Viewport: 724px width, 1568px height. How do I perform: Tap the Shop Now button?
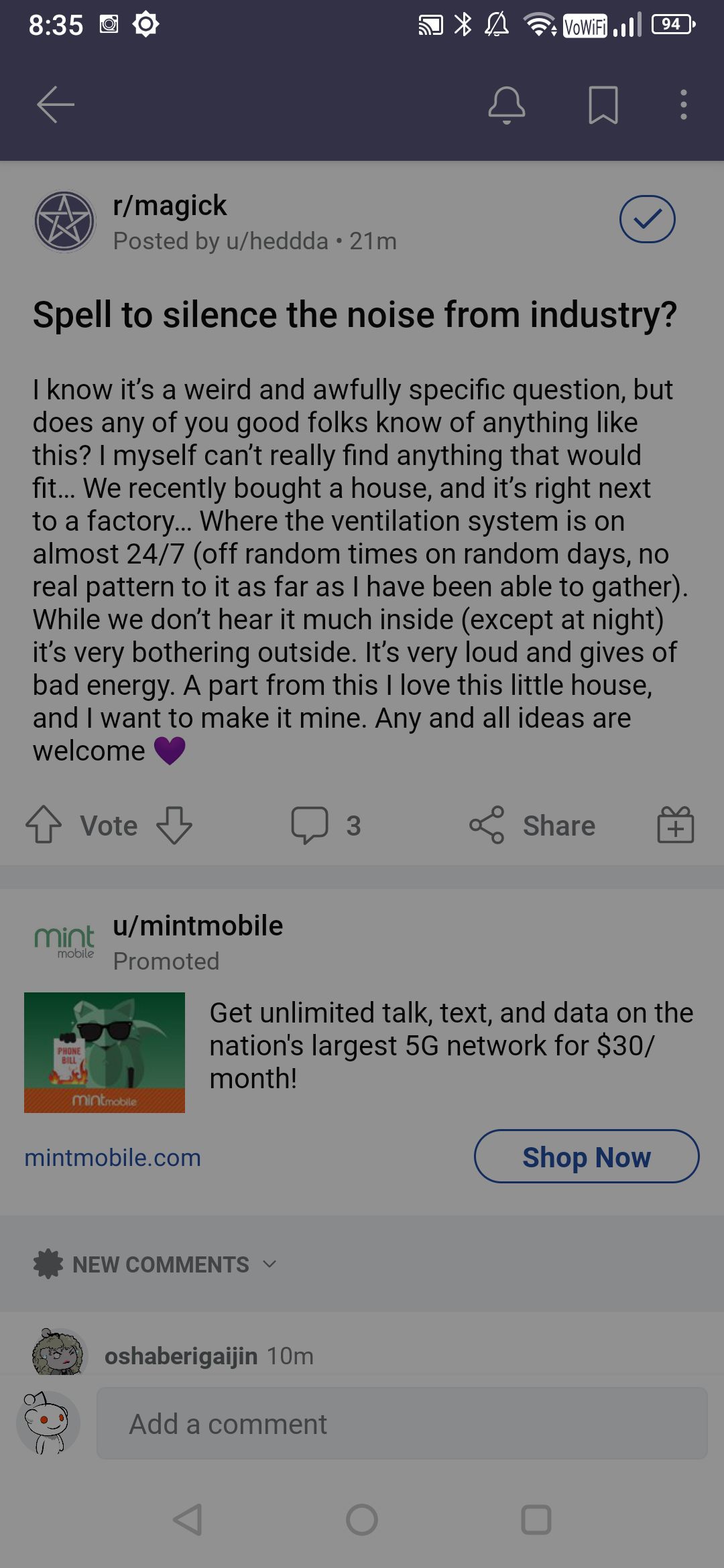(x=587, y=1157)
